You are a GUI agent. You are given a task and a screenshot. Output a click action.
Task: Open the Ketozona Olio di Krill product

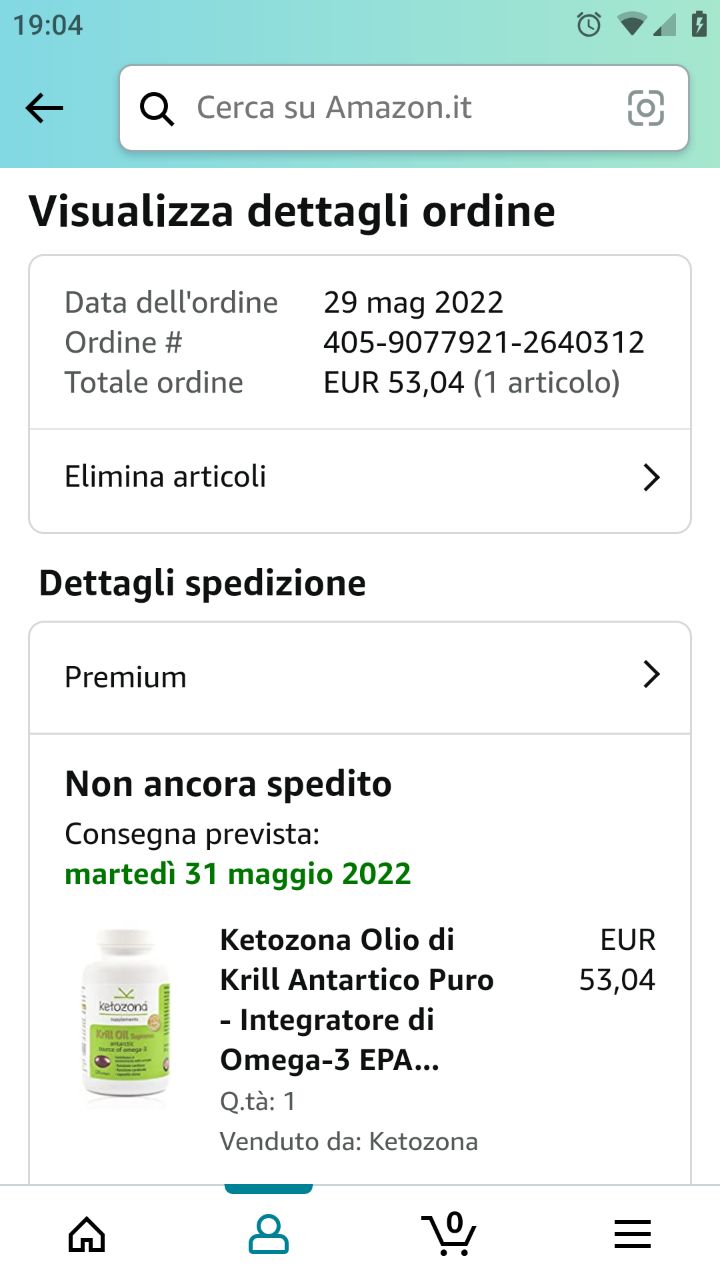[x=356, y=1000]
